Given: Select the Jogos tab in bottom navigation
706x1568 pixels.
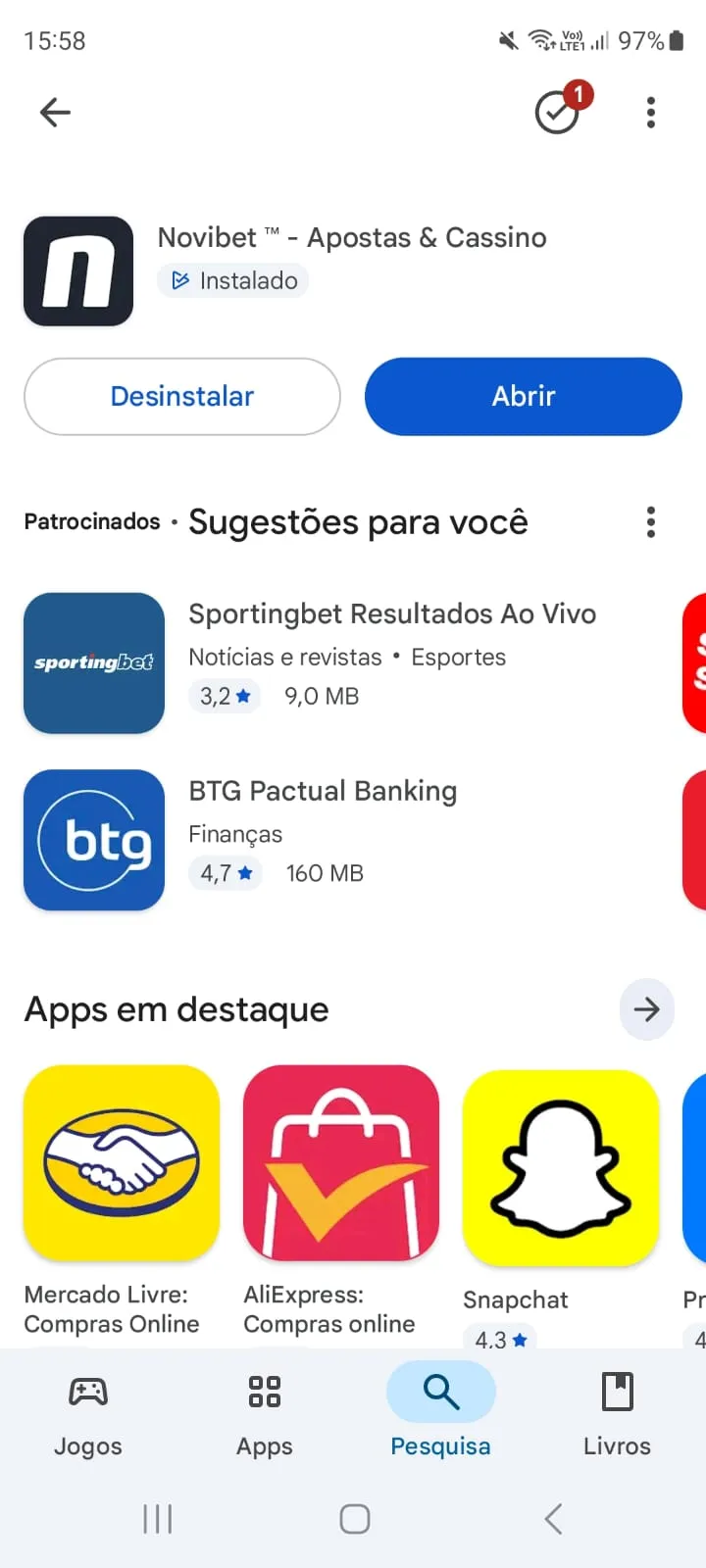Looking at the screenshot, I should (87, 1411).
